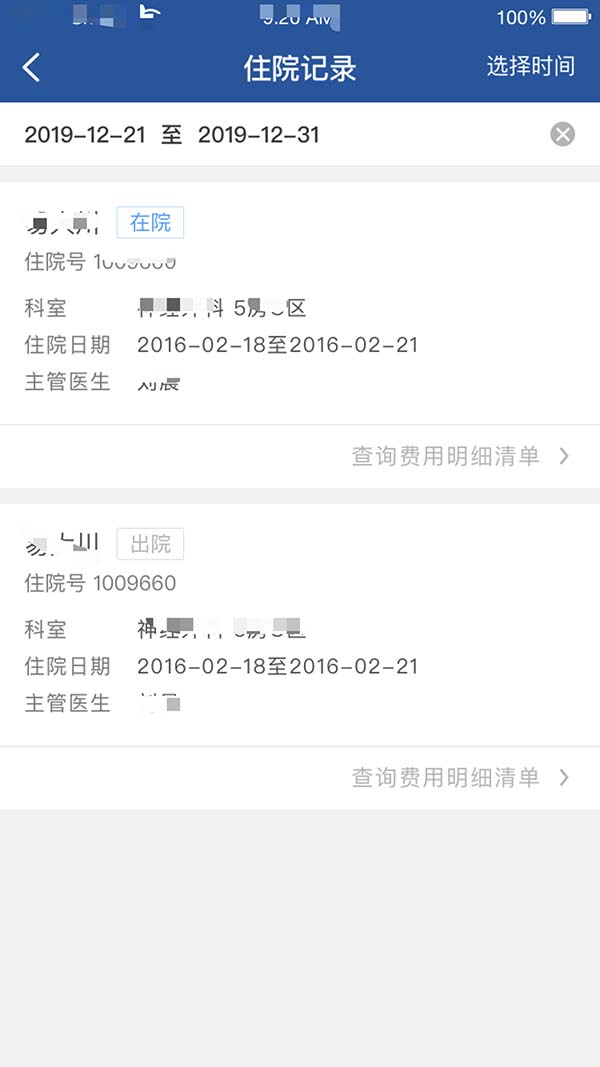Open 选择时间 to choose a date range

[x=531, y=66]
